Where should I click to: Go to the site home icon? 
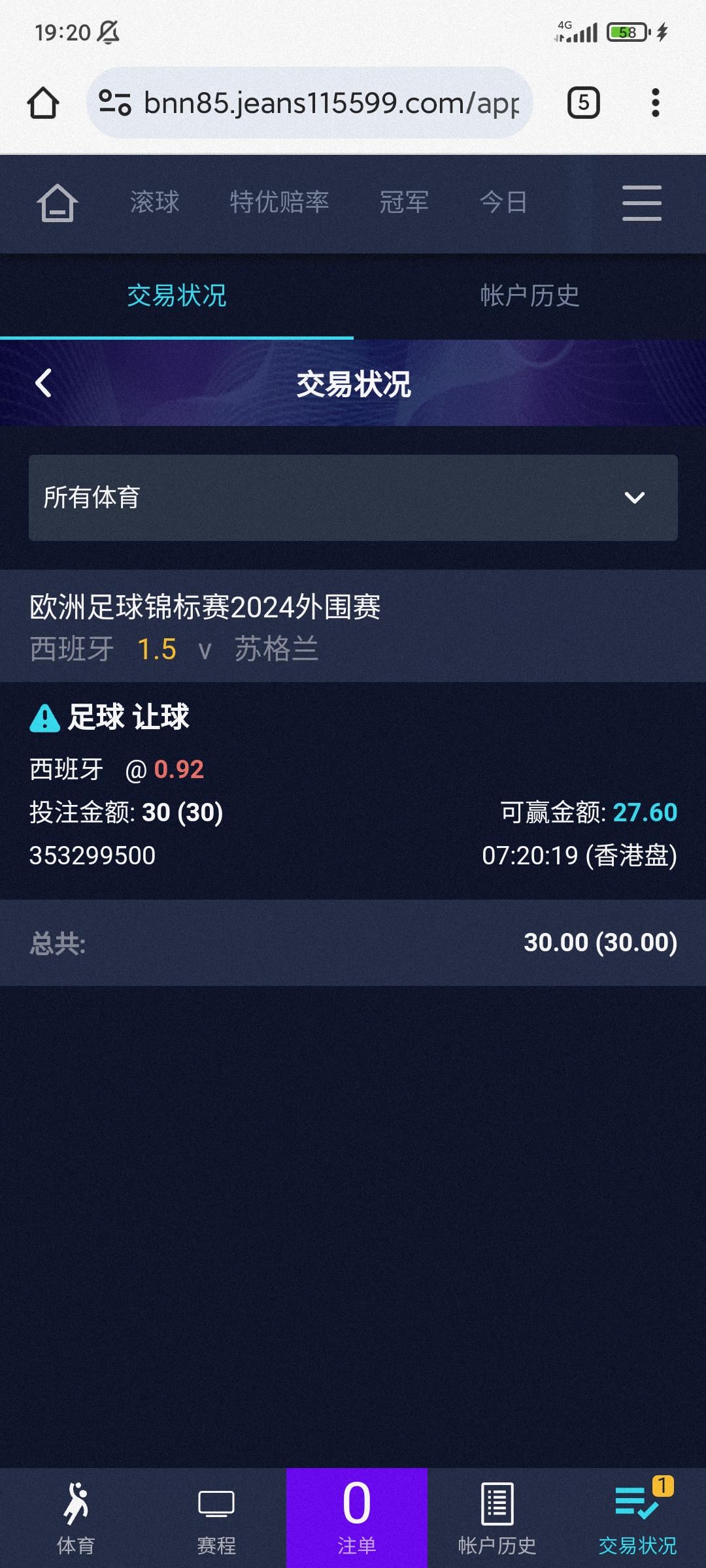coord(58,203)
